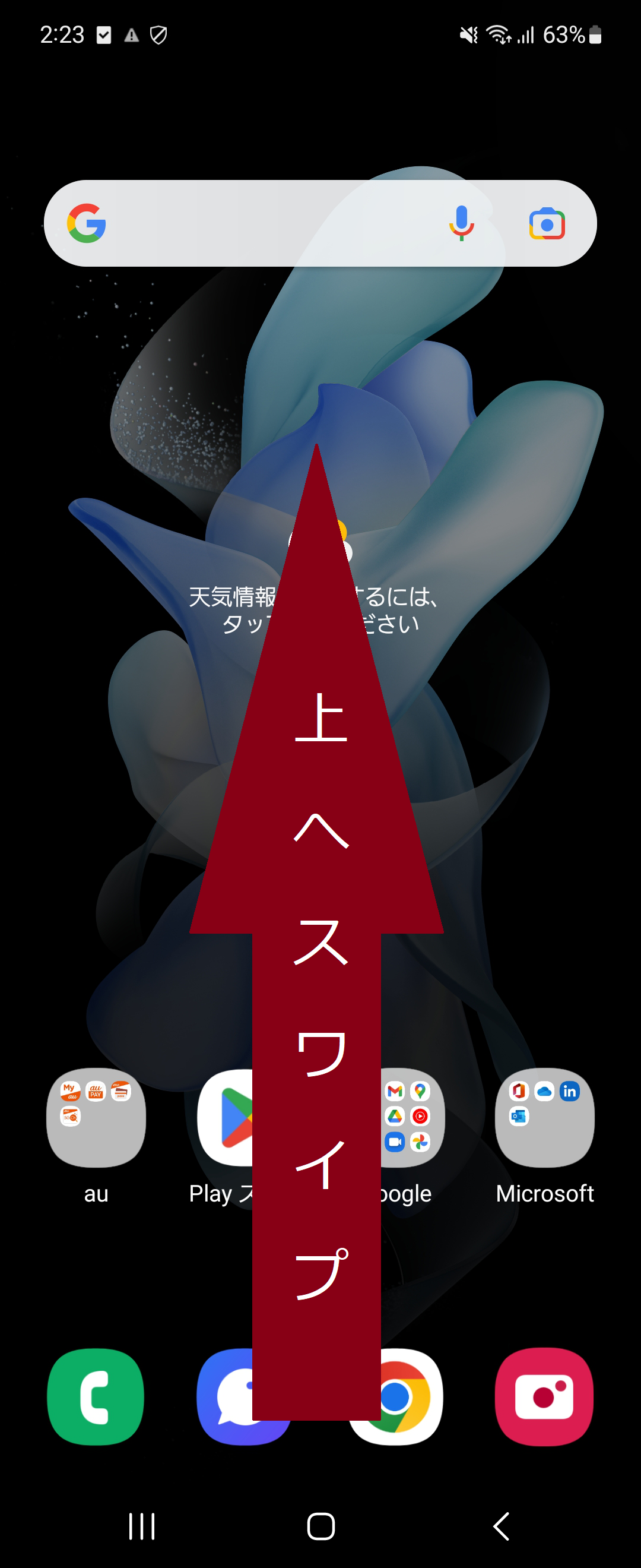Screen dimensions: 641x1568
Task: Open Google Lens camera search
Action: tap(547, 223)
